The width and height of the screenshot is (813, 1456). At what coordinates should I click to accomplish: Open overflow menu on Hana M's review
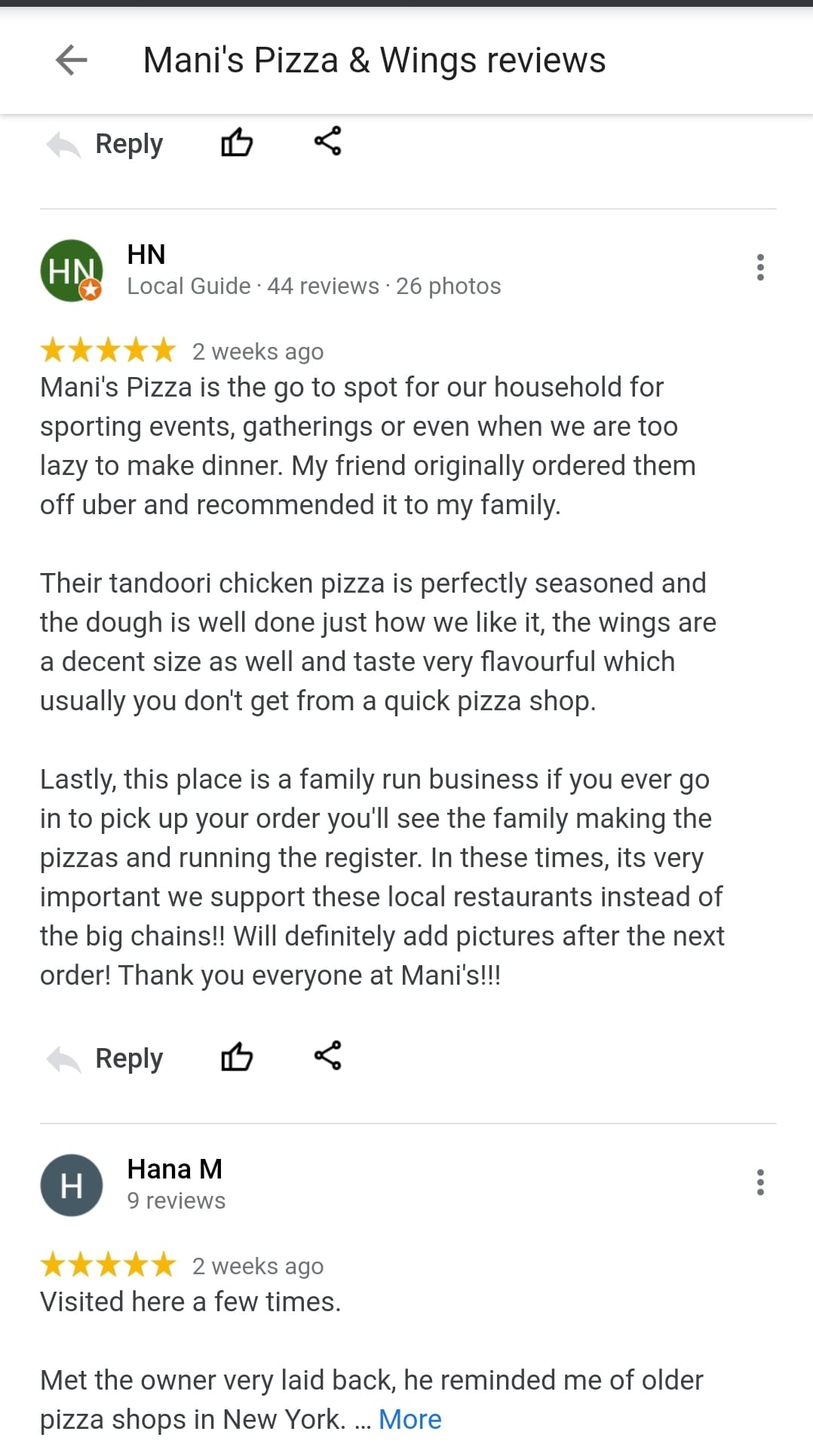pos(760,1182)
